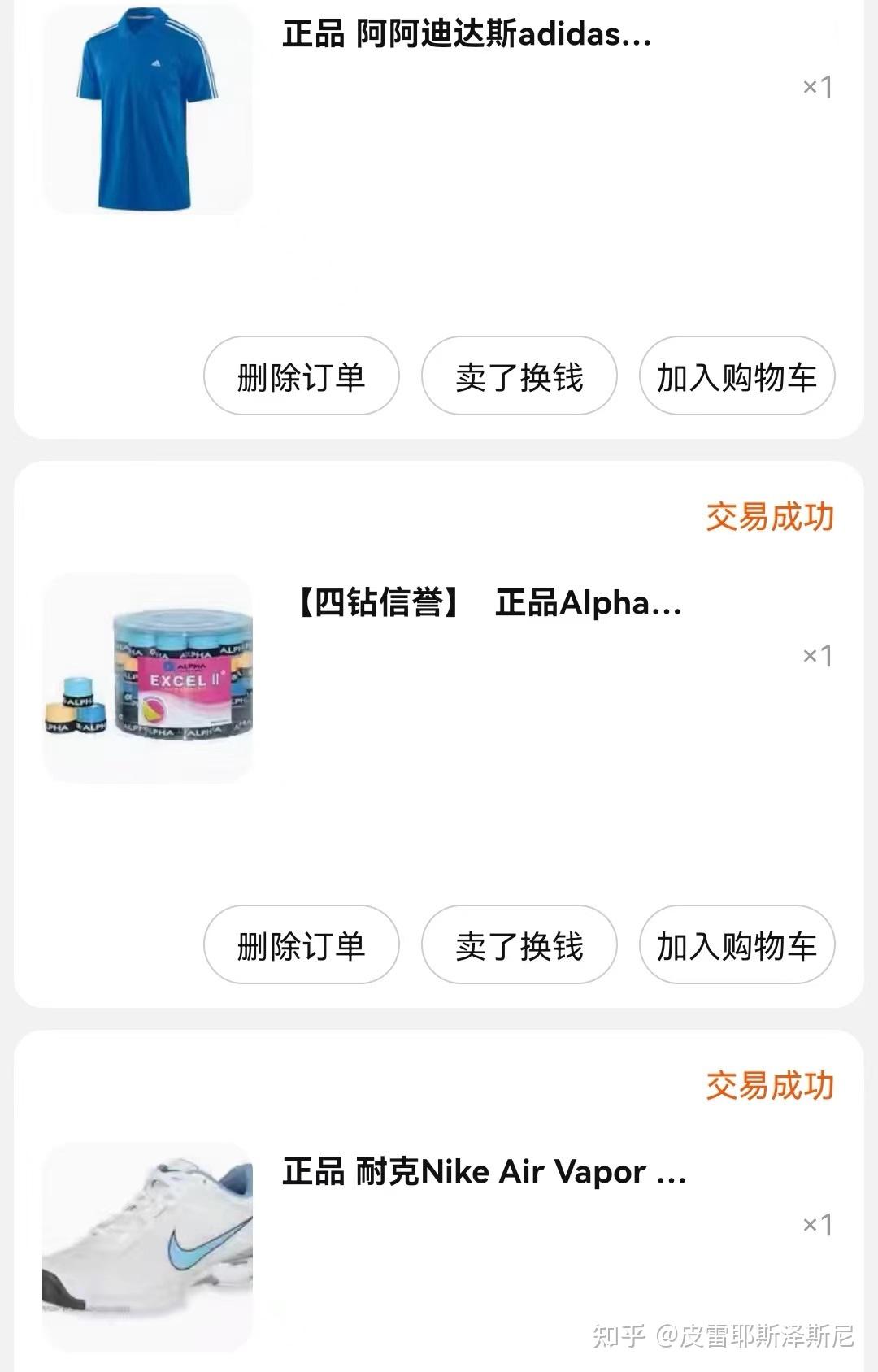Open the adidas polo shirt order
This screenshot has width=878, height=1372.
(x=466, y=35)
